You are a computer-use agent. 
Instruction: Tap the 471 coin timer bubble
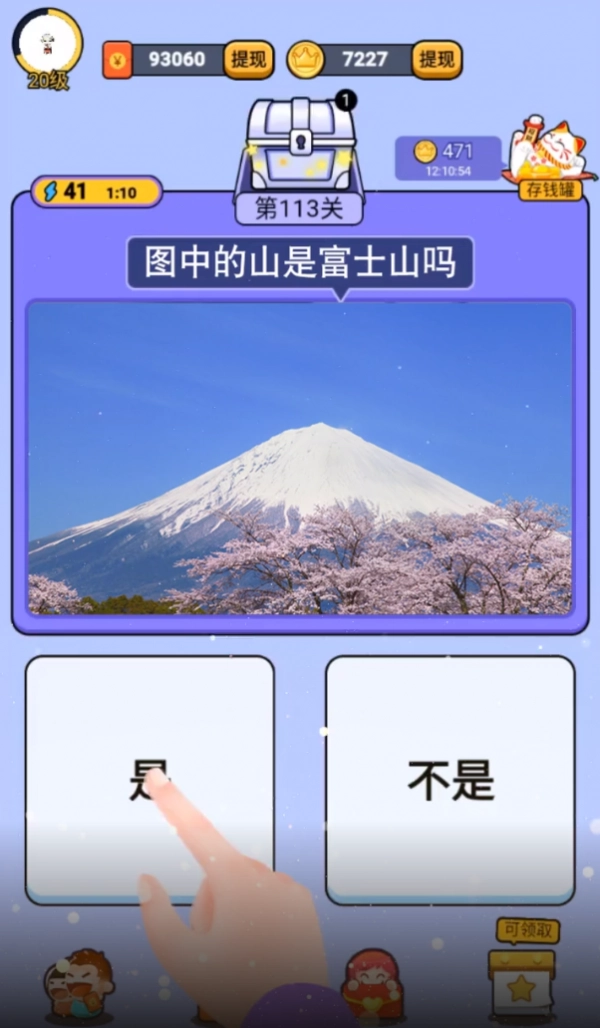pos(447,158)
